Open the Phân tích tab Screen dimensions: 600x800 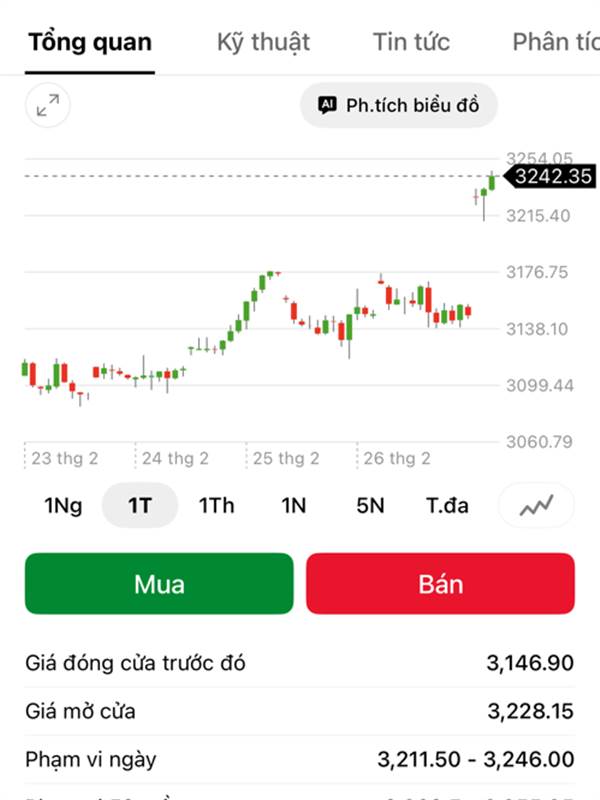coord(555,42)
